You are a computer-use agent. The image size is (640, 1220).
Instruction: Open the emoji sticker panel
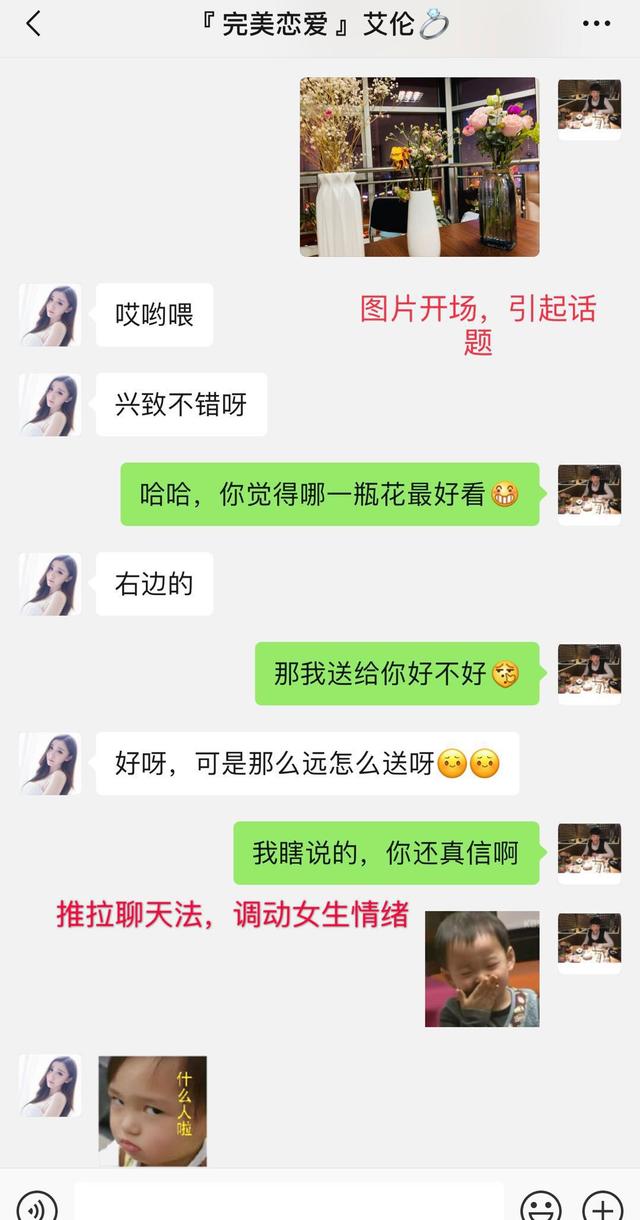tap(540, 1205)
